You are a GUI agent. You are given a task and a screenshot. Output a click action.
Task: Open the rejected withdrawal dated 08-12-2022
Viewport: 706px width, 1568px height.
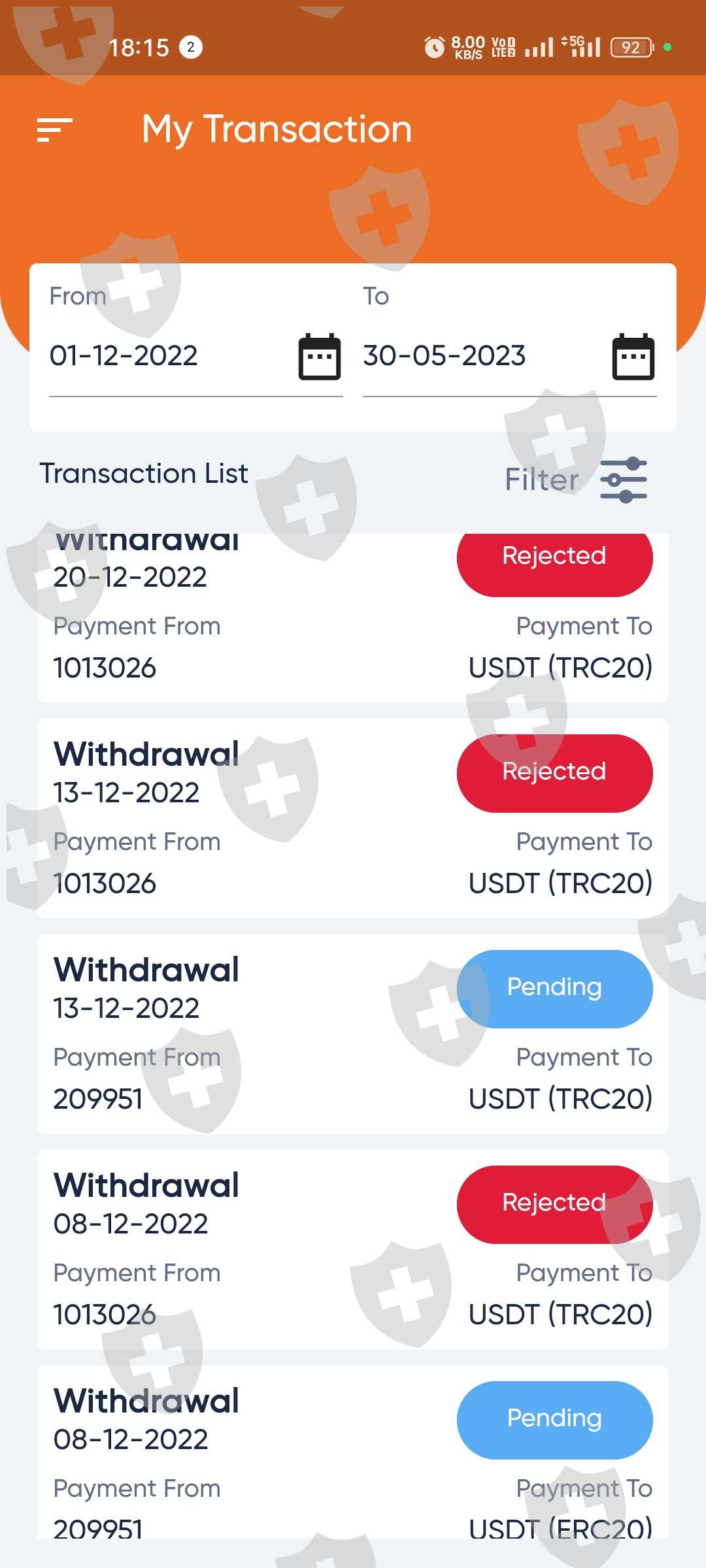(353, 1250)
